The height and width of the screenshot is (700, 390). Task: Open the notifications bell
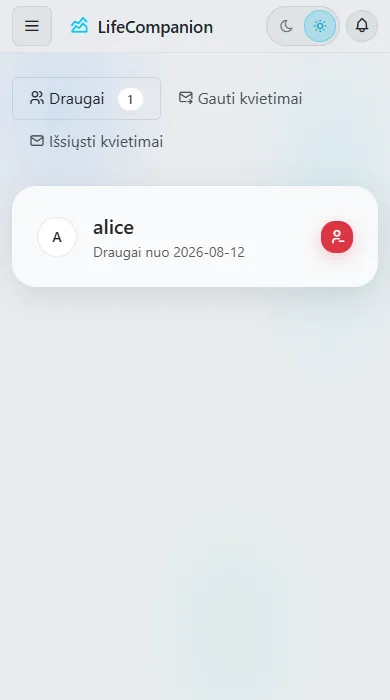coord(362,26)
